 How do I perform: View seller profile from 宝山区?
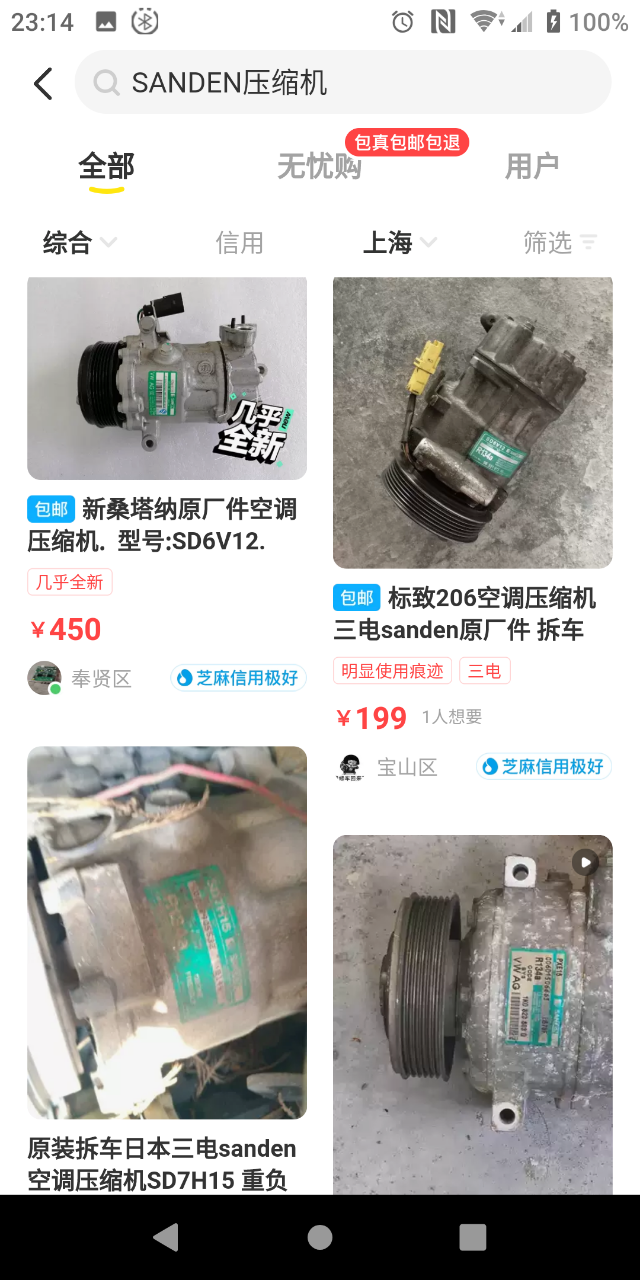pyautogui.click(x=350, y=767)
